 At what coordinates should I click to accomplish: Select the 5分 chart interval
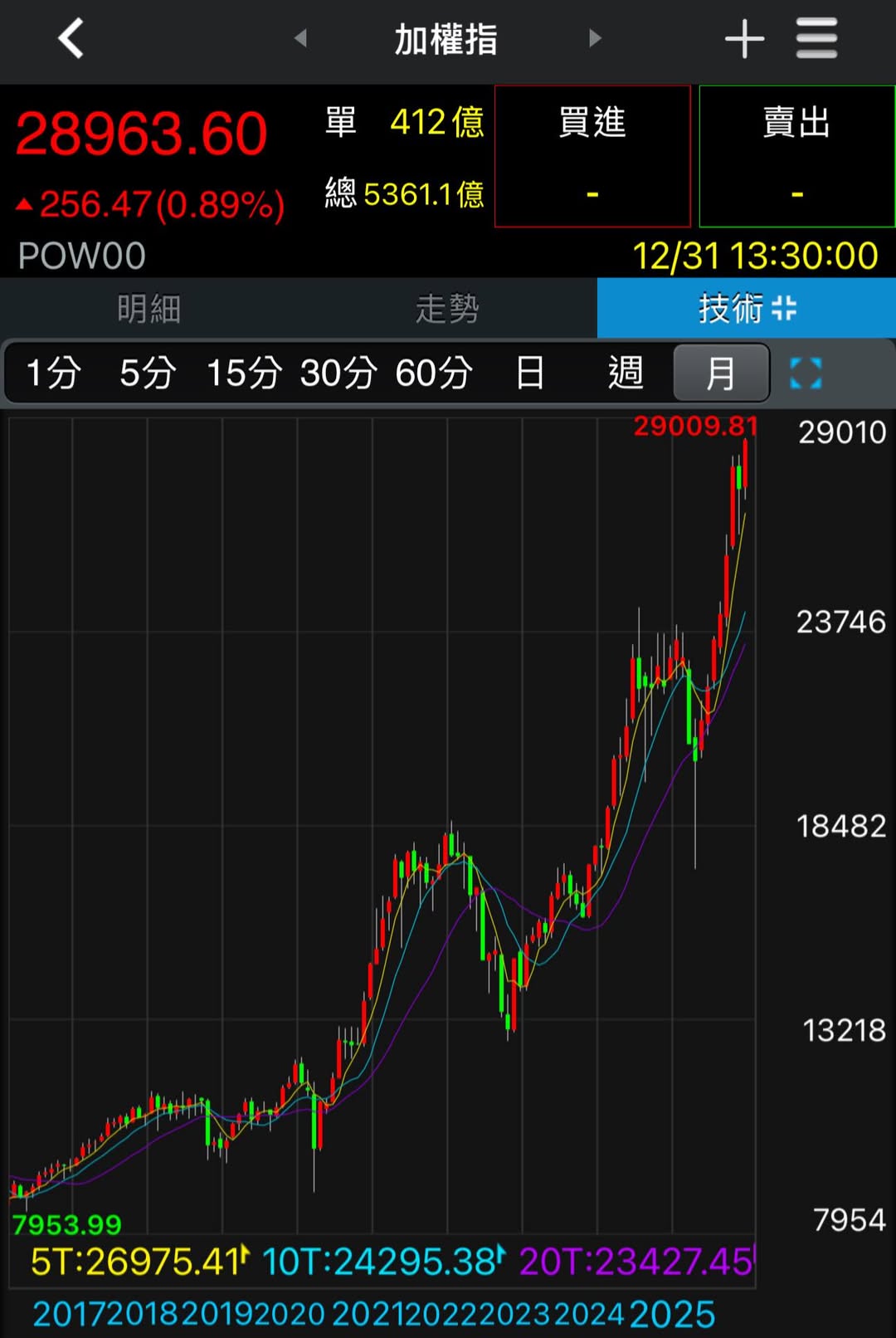(x=148, y=374)
